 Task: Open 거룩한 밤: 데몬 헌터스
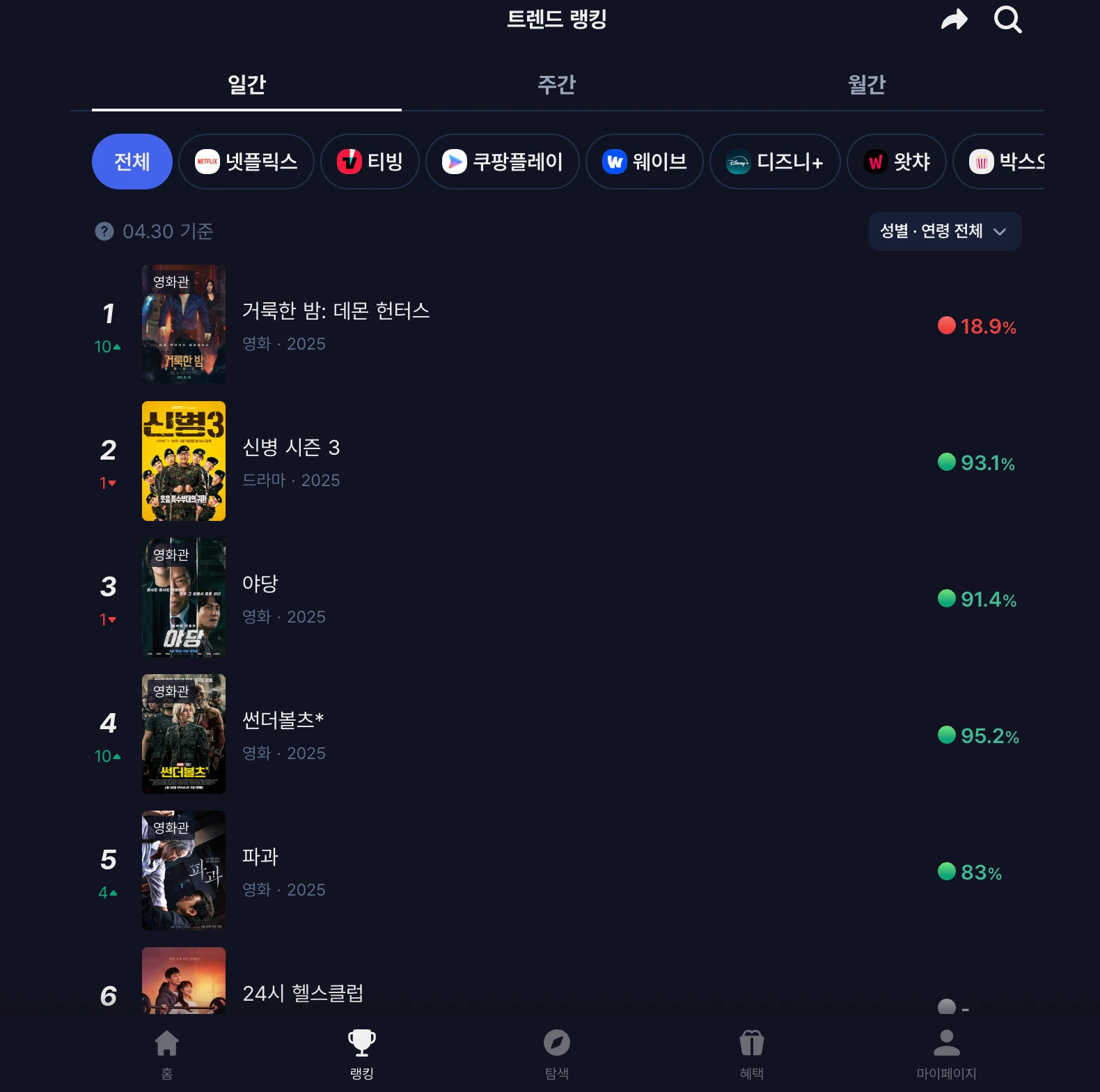click(x=336, y=311)
